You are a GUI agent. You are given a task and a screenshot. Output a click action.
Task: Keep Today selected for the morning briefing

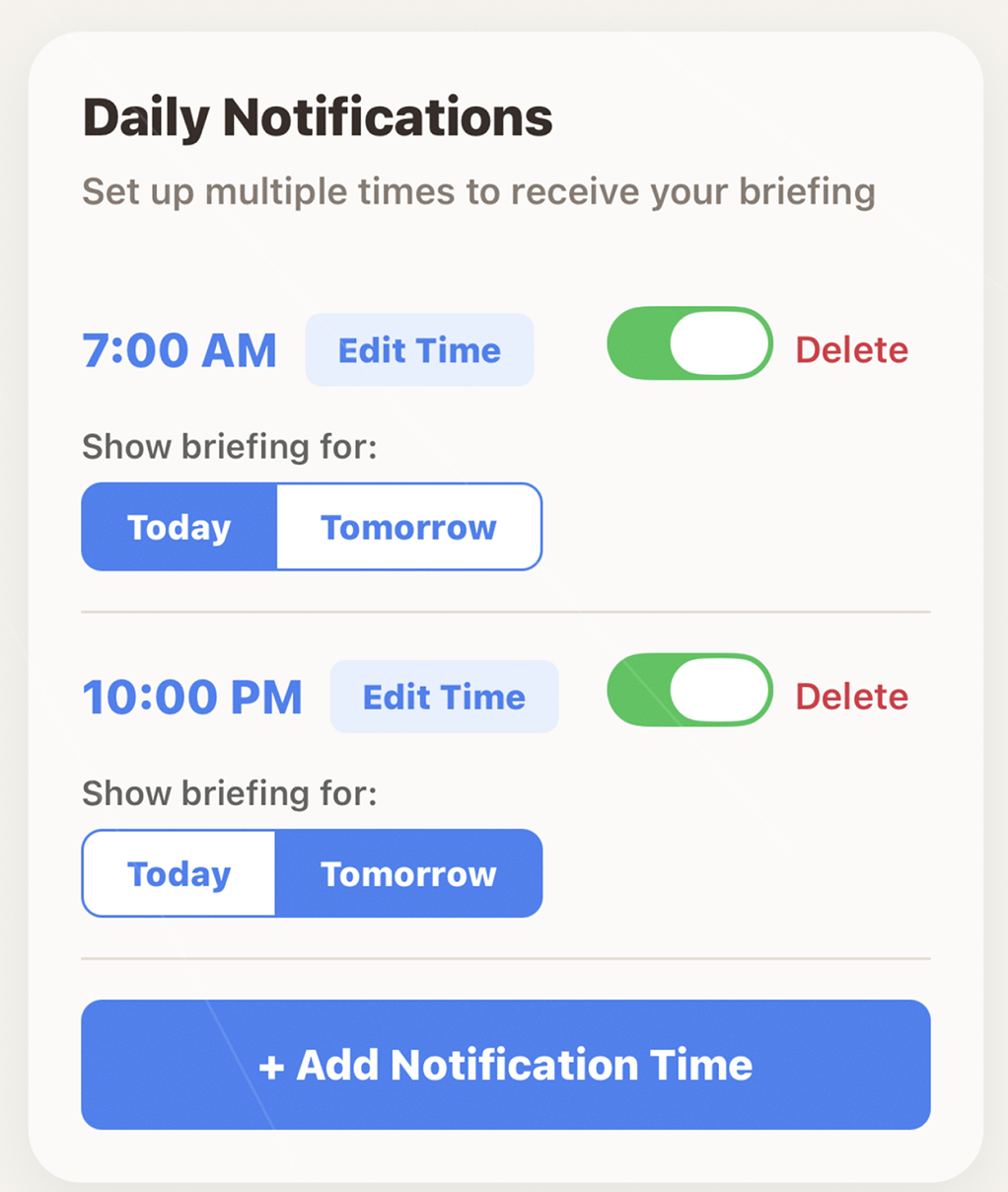click(179, 527)
